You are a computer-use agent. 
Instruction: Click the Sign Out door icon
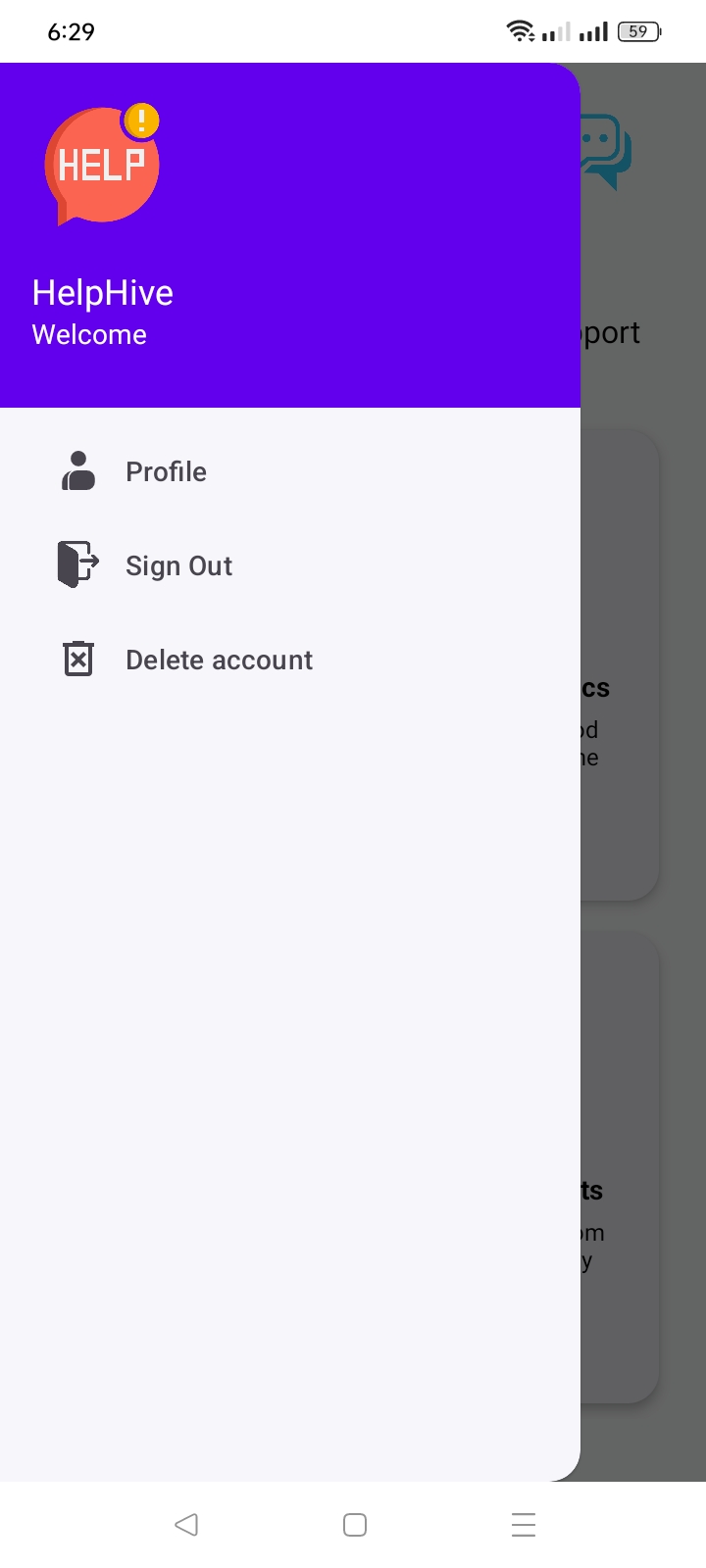(x=77, y=564)
